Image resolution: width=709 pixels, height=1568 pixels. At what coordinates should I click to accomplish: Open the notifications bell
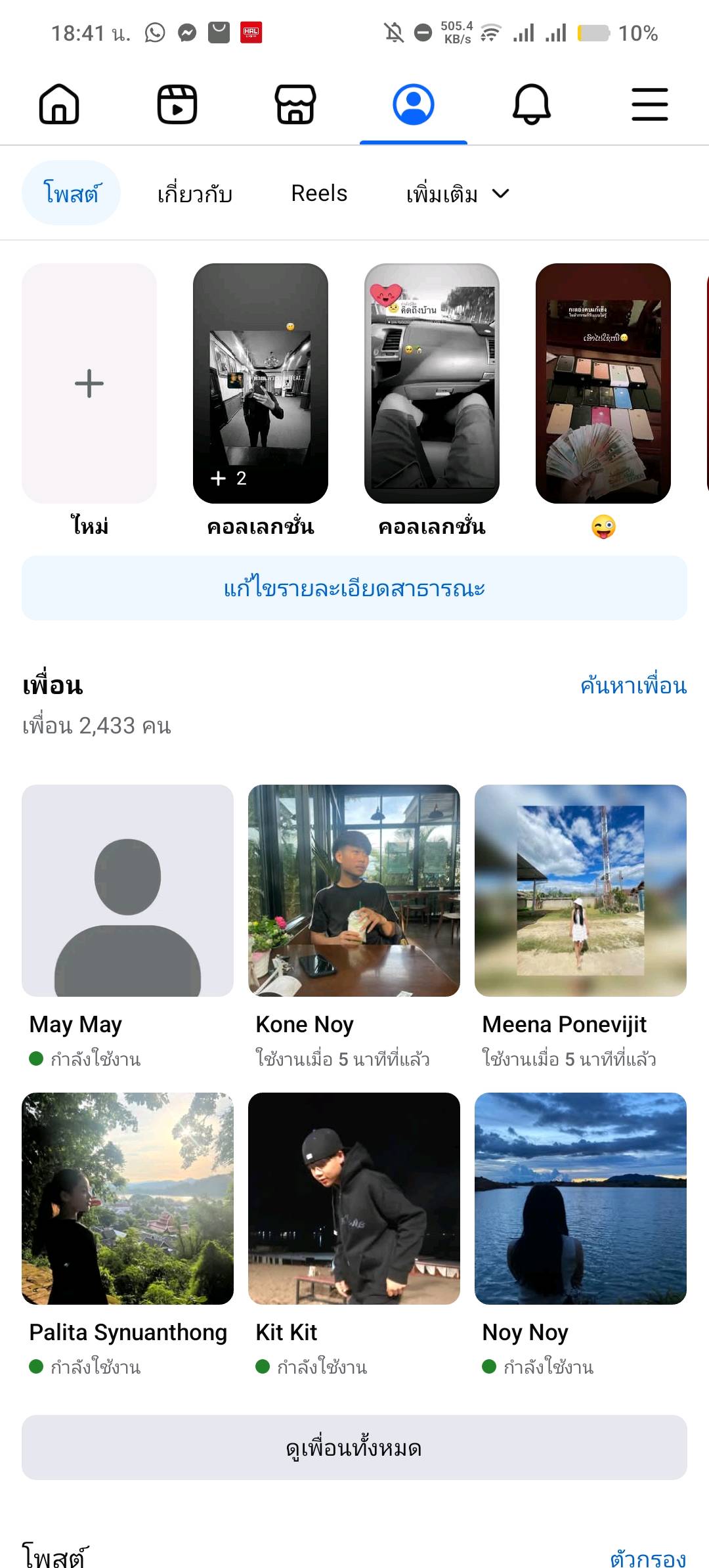tap(531, 104)
